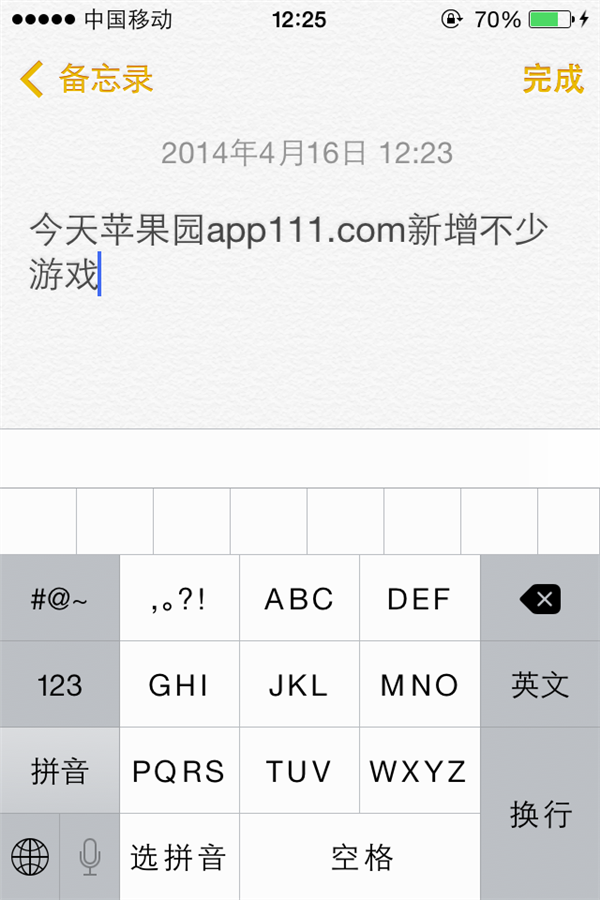
Task: Tap 换行 to add a new line
Action: 540,814
